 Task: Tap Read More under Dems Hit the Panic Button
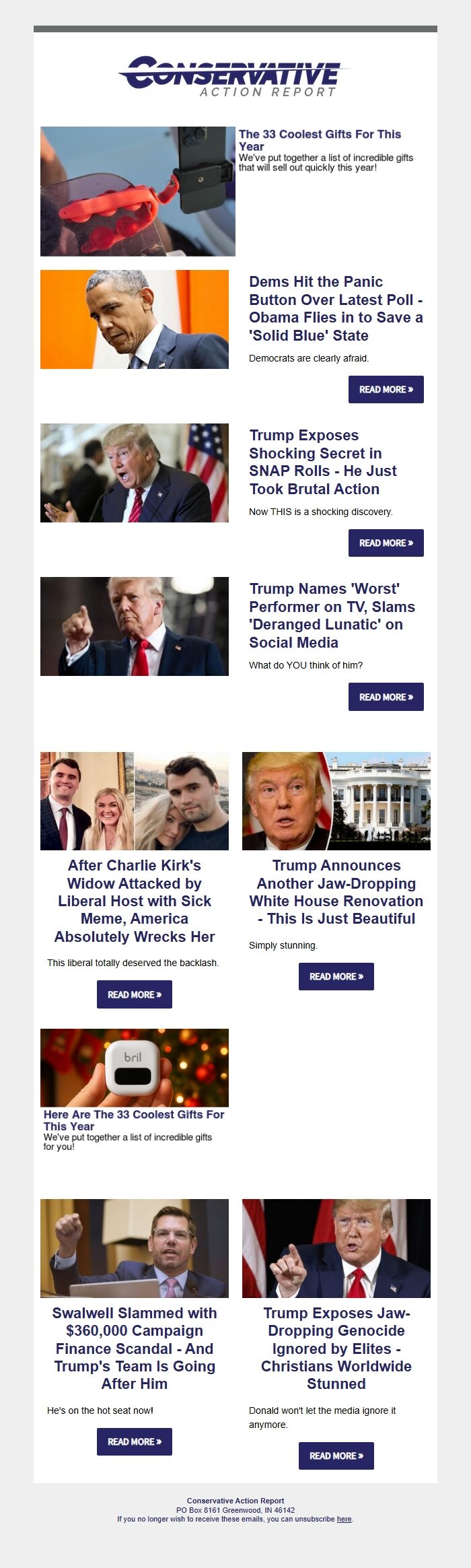[386, 389]
